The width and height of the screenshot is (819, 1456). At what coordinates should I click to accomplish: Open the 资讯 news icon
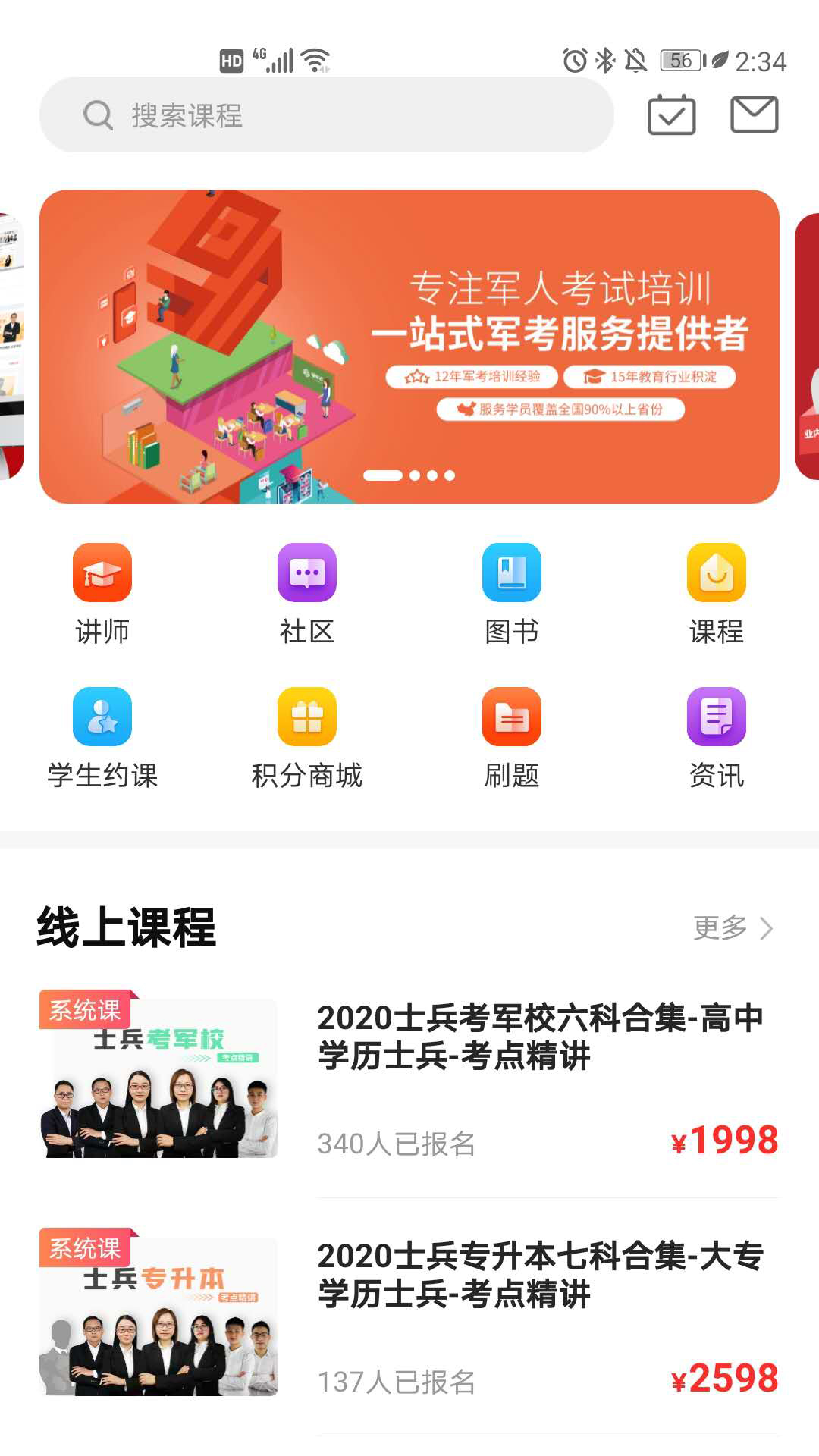click(717, 717)
